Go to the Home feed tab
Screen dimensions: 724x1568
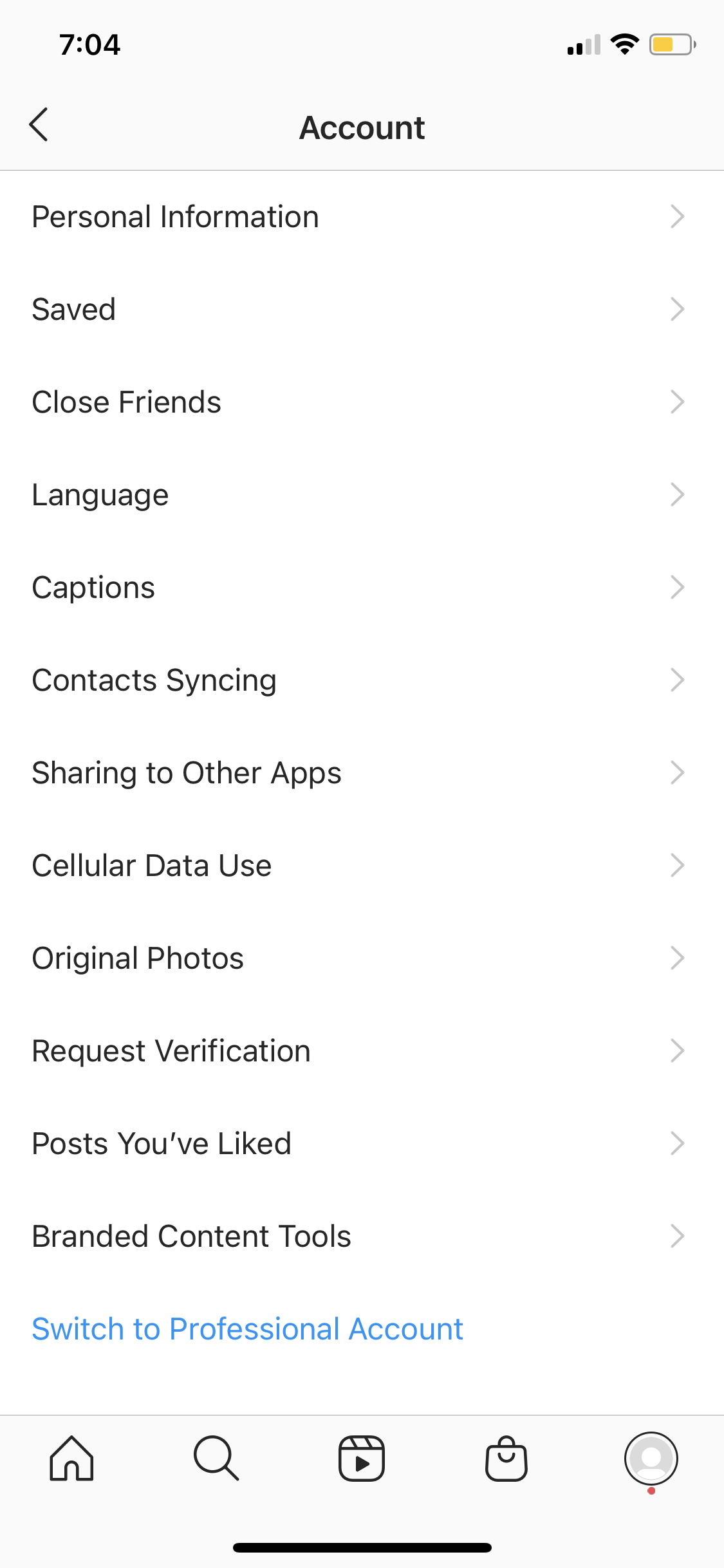[x=72, y=1459]
